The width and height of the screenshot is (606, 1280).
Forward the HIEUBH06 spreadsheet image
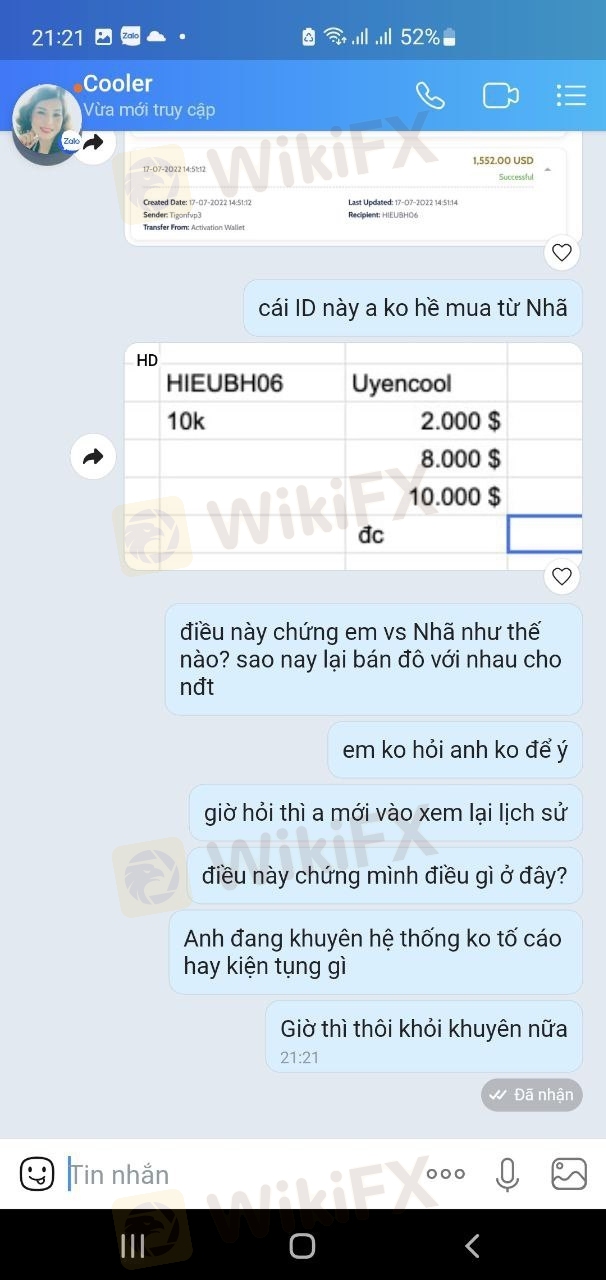click(93, 457)
